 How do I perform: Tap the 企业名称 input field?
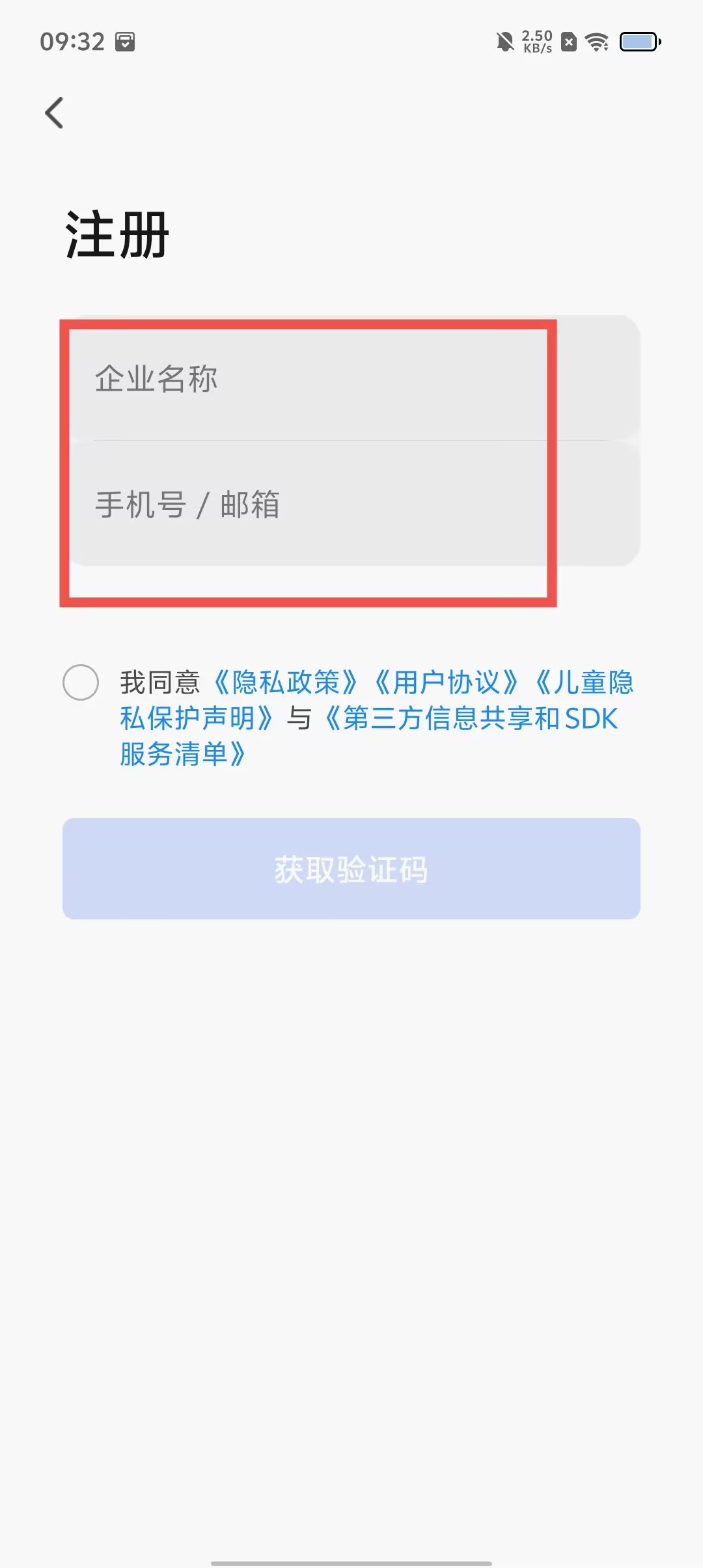(x=351, y=378)
